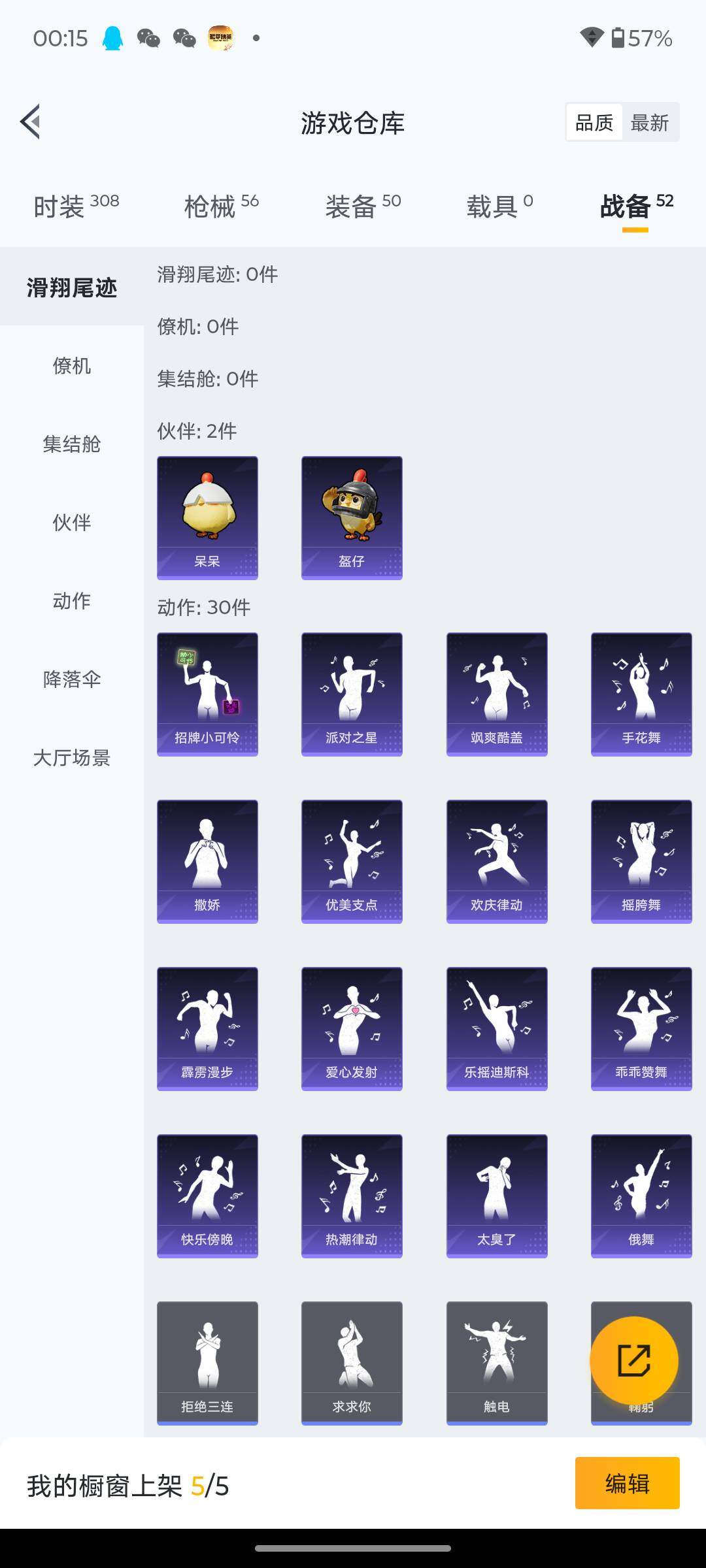Jump to 集结舱 in the side menu
The height and width of the screenshot is (1568, 706).
(72, 444)
